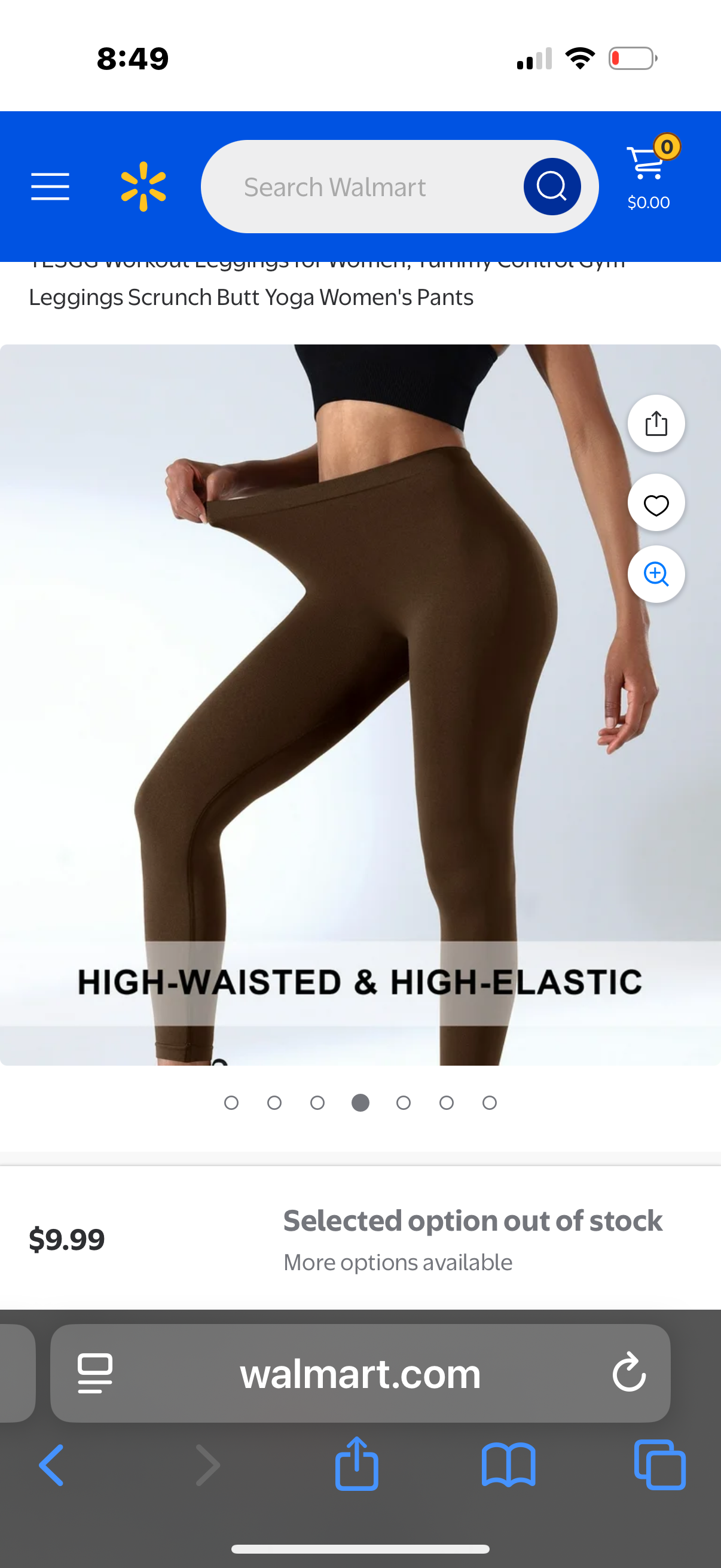Tap the blue search magnifier button

(552, 187)
